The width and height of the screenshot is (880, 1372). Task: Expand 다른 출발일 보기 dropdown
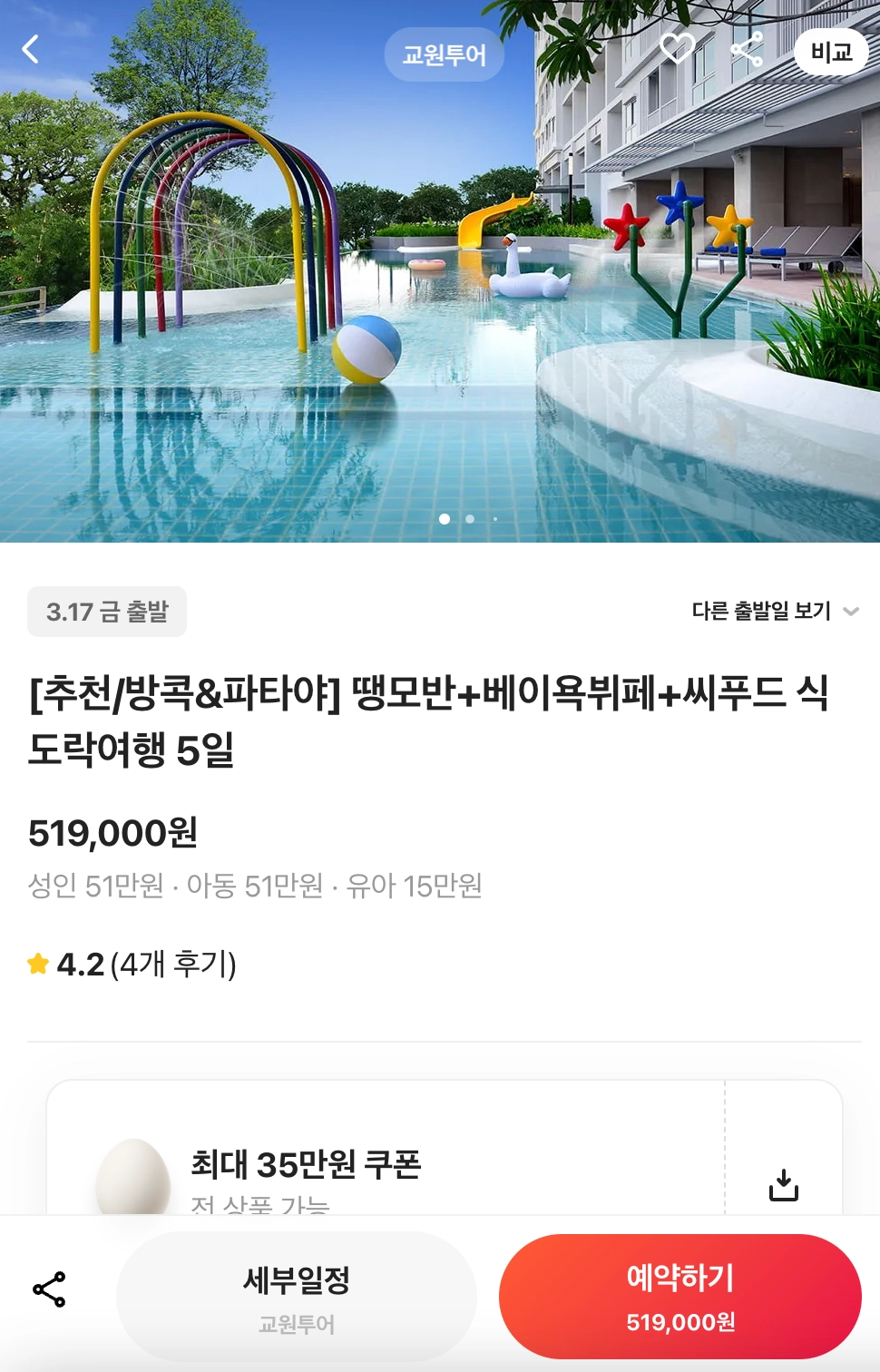click(774, 611)
